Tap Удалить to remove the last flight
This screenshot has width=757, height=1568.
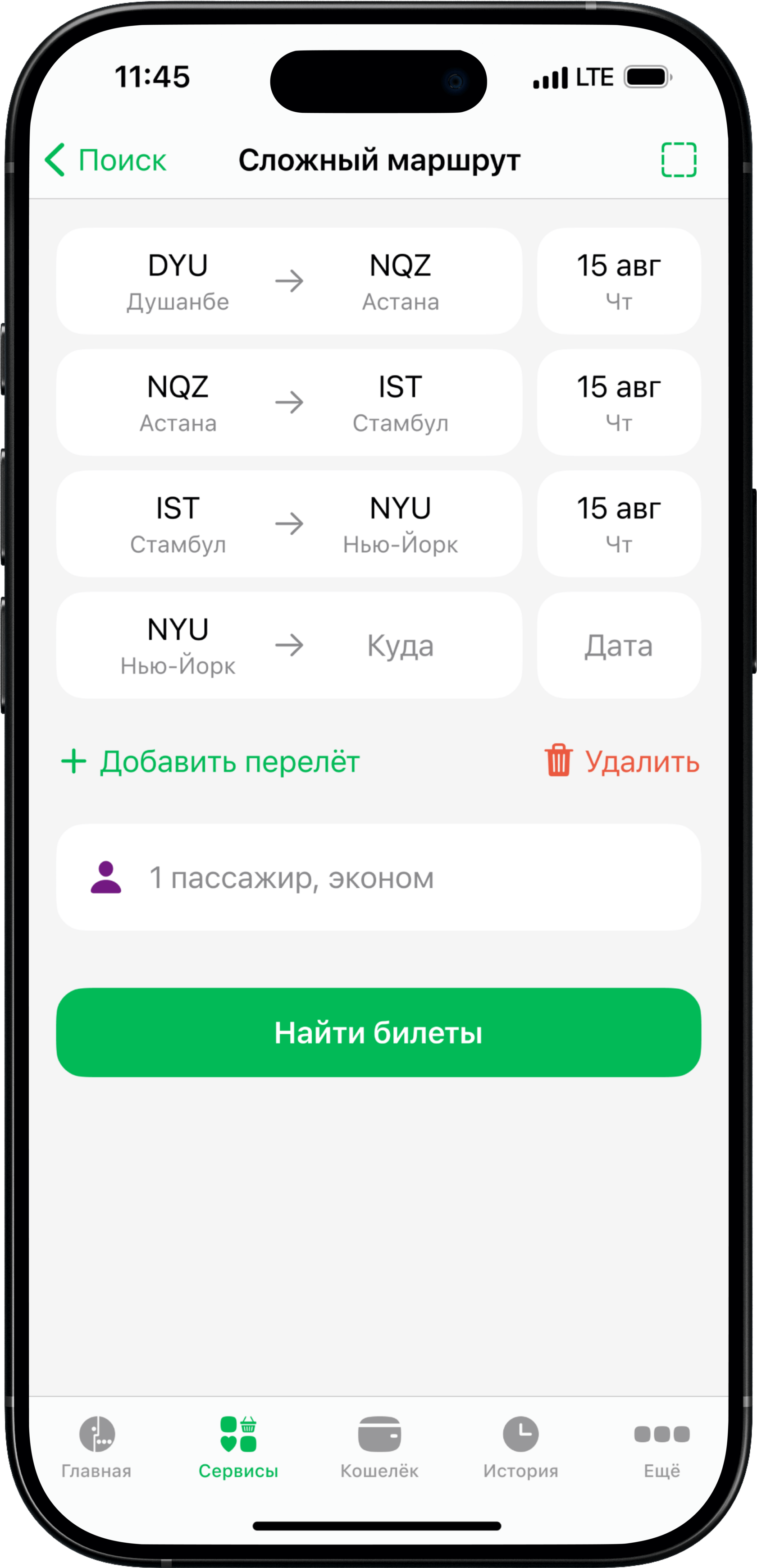coord(622,761)
